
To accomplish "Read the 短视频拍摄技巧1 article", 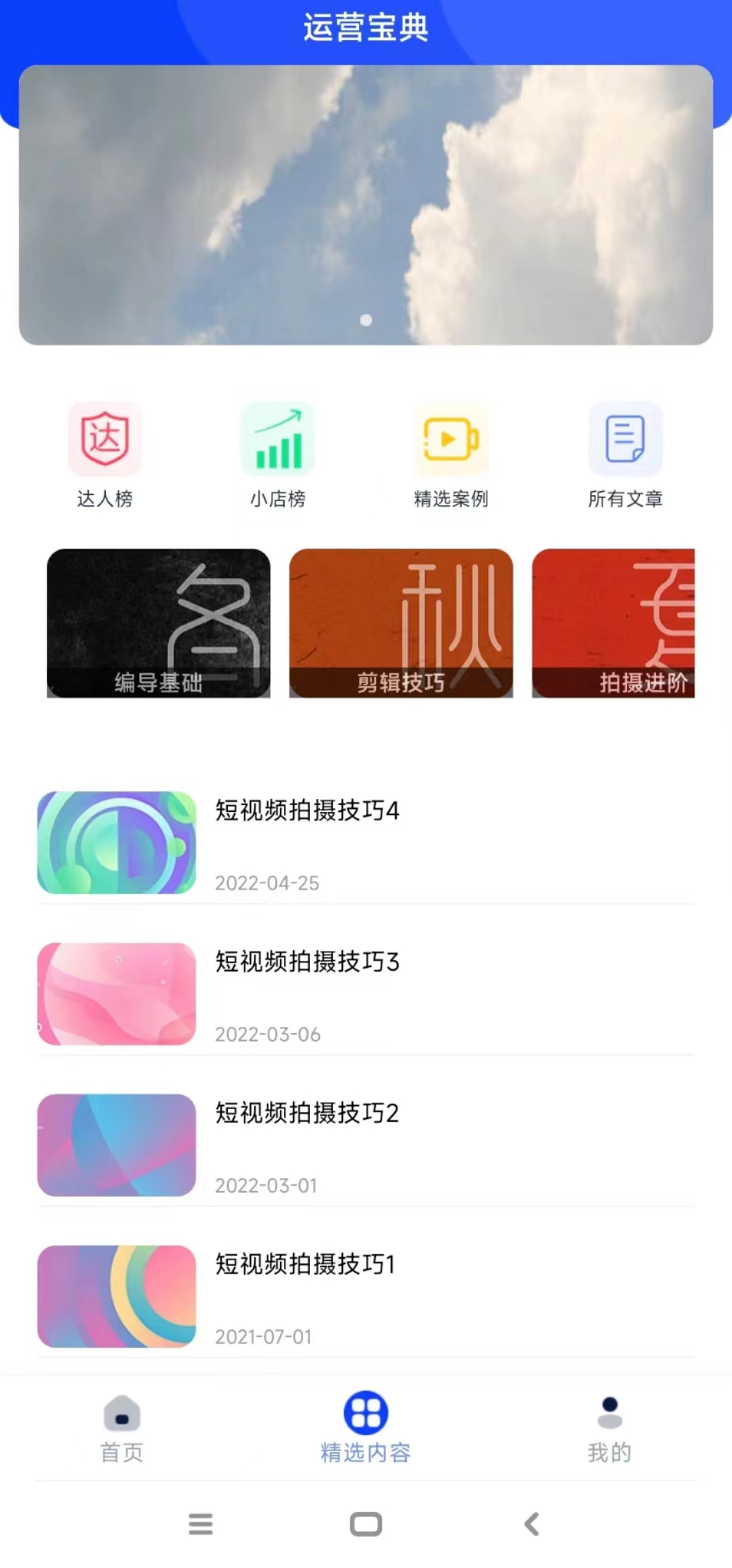I will [366, 1296].
